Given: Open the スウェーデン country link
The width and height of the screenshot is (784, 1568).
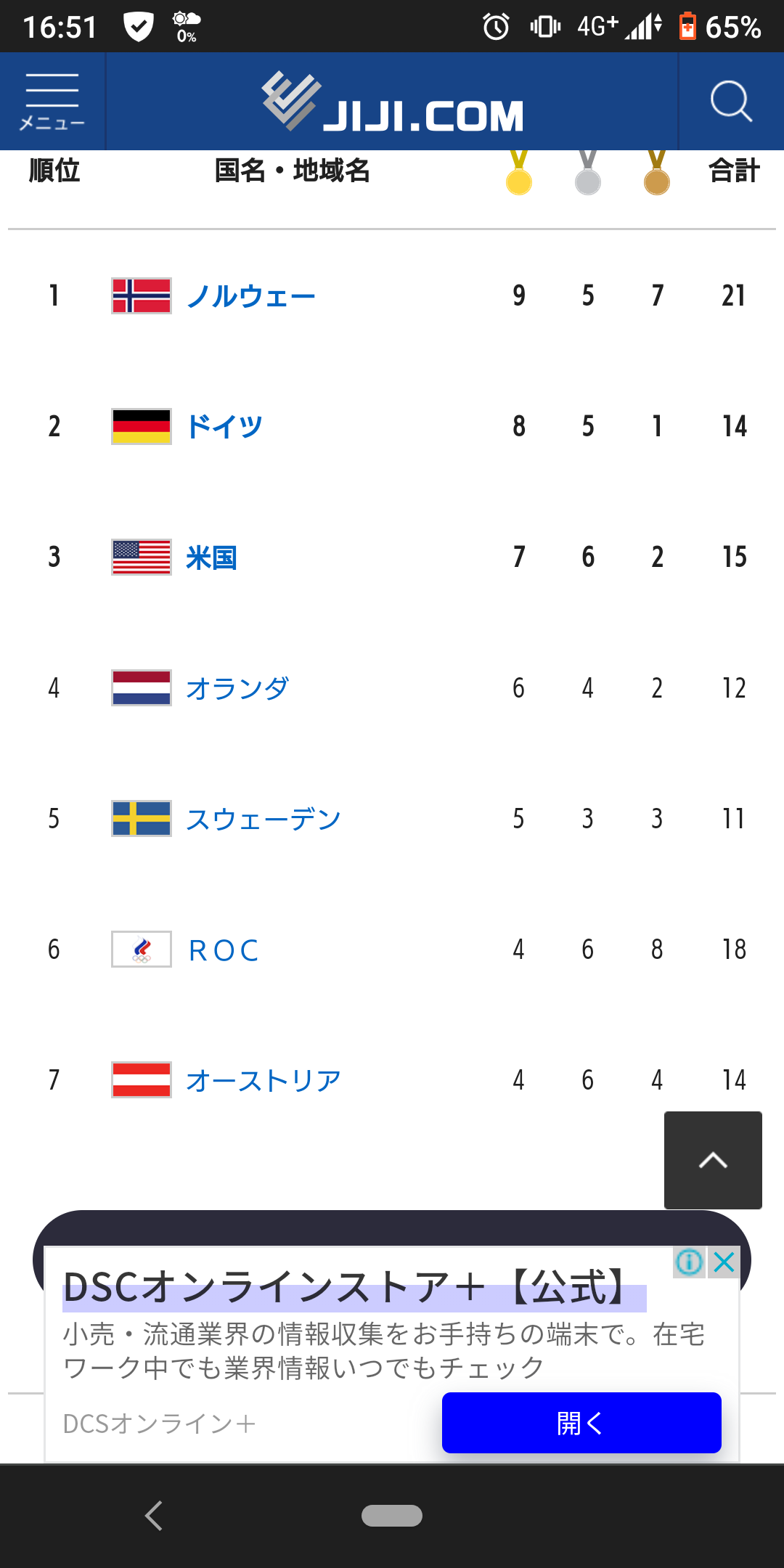Looking at the screenshot, I should (x=264, y=819).
